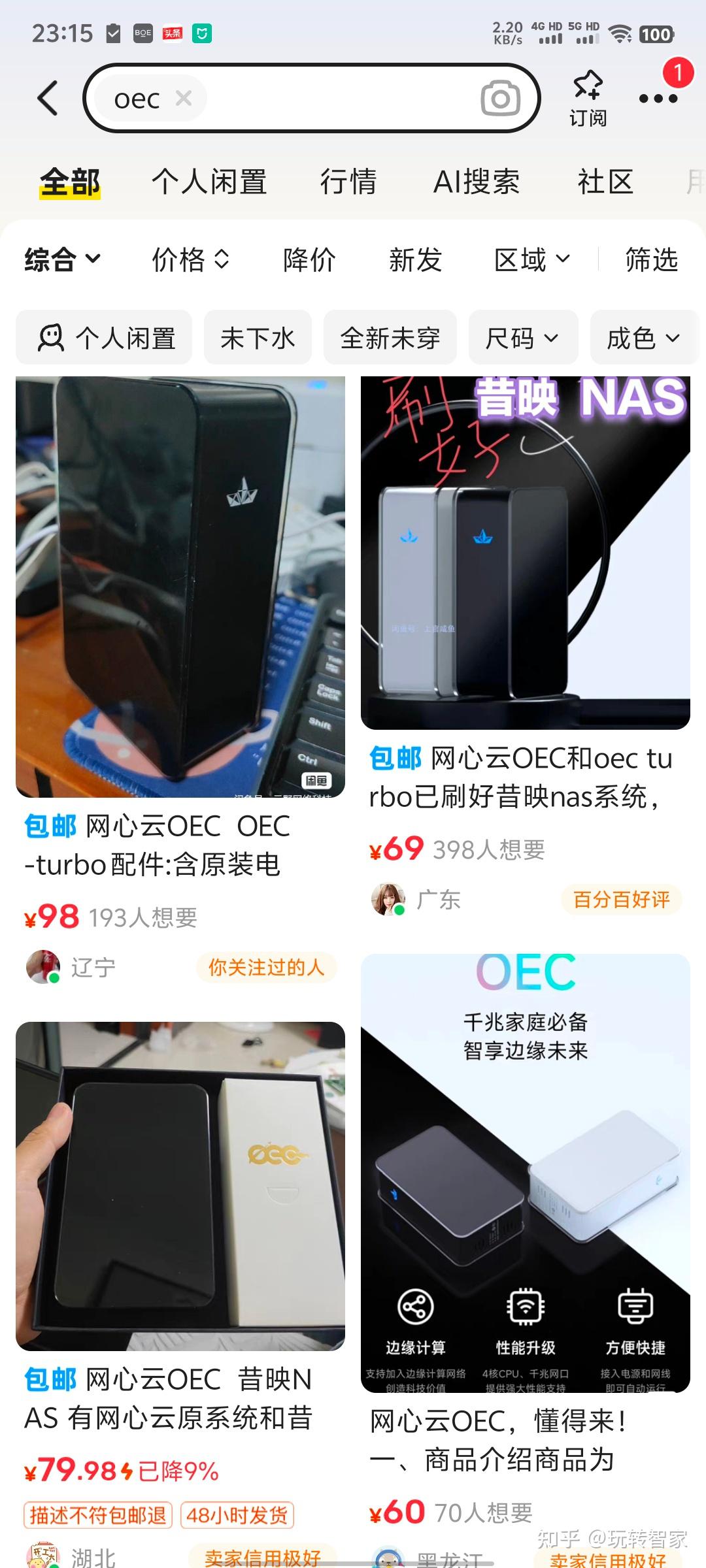Image resolution: width=706 pixels, height=1568 pixels.
Task: Tap the back arrow to exit search
Action: (47, 98)
